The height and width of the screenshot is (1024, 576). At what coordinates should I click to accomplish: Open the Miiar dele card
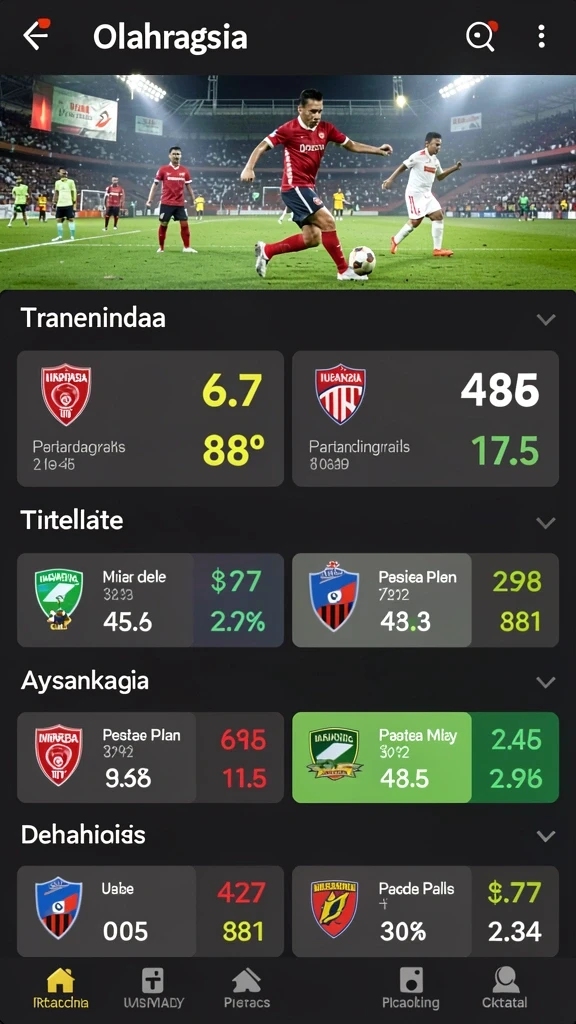coord(150,600)
